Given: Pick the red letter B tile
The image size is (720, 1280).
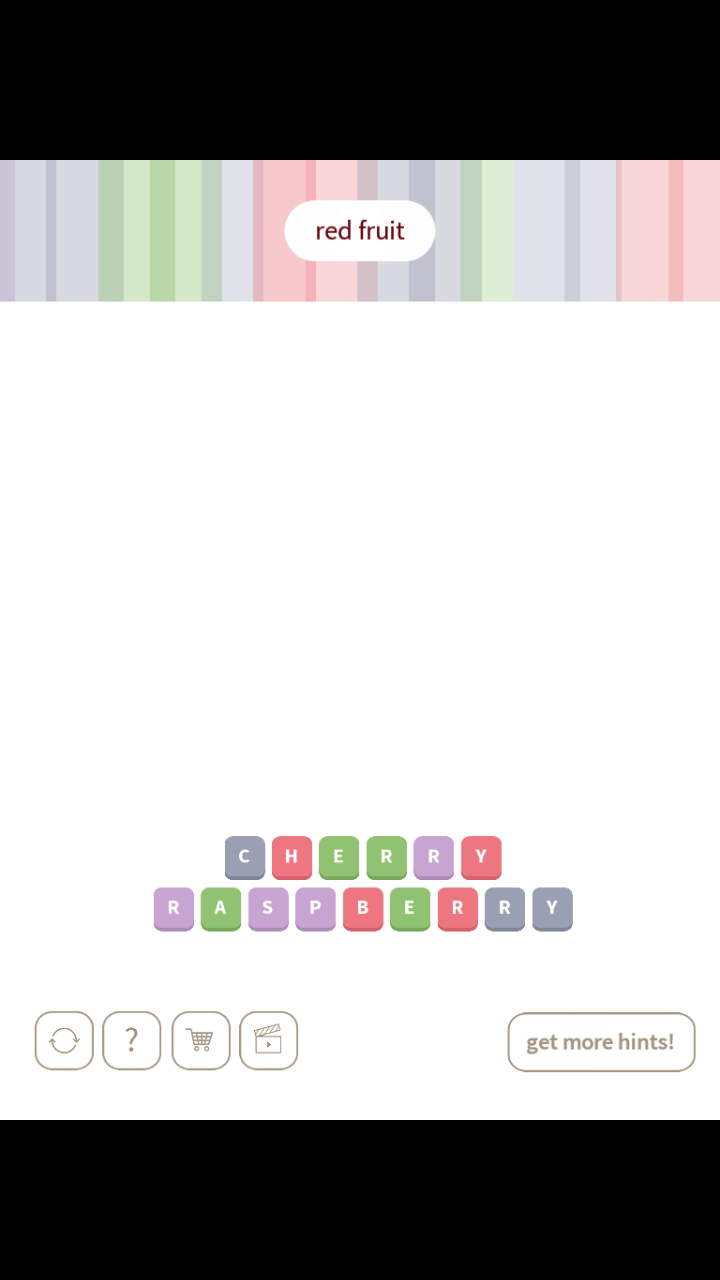Looking at the screenshot, I should click(x=362, y=909).
